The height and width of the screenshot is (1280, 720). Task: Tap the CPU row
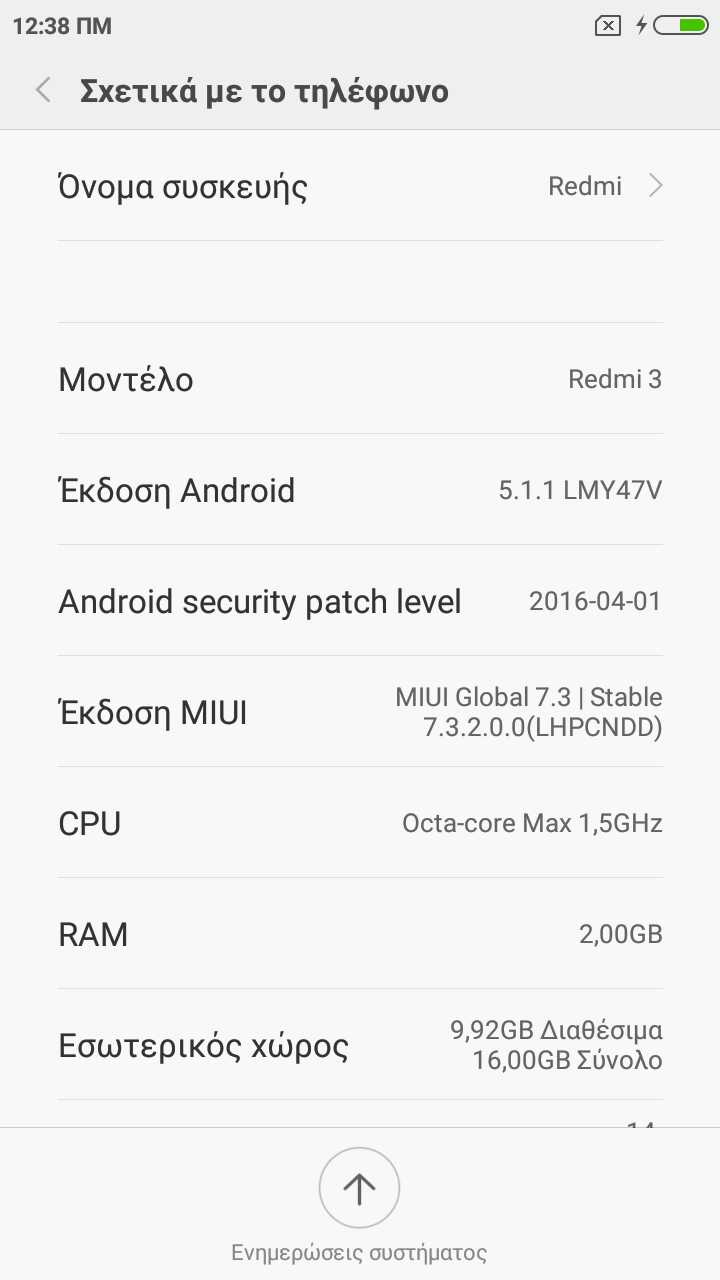[x=360, y=823]
